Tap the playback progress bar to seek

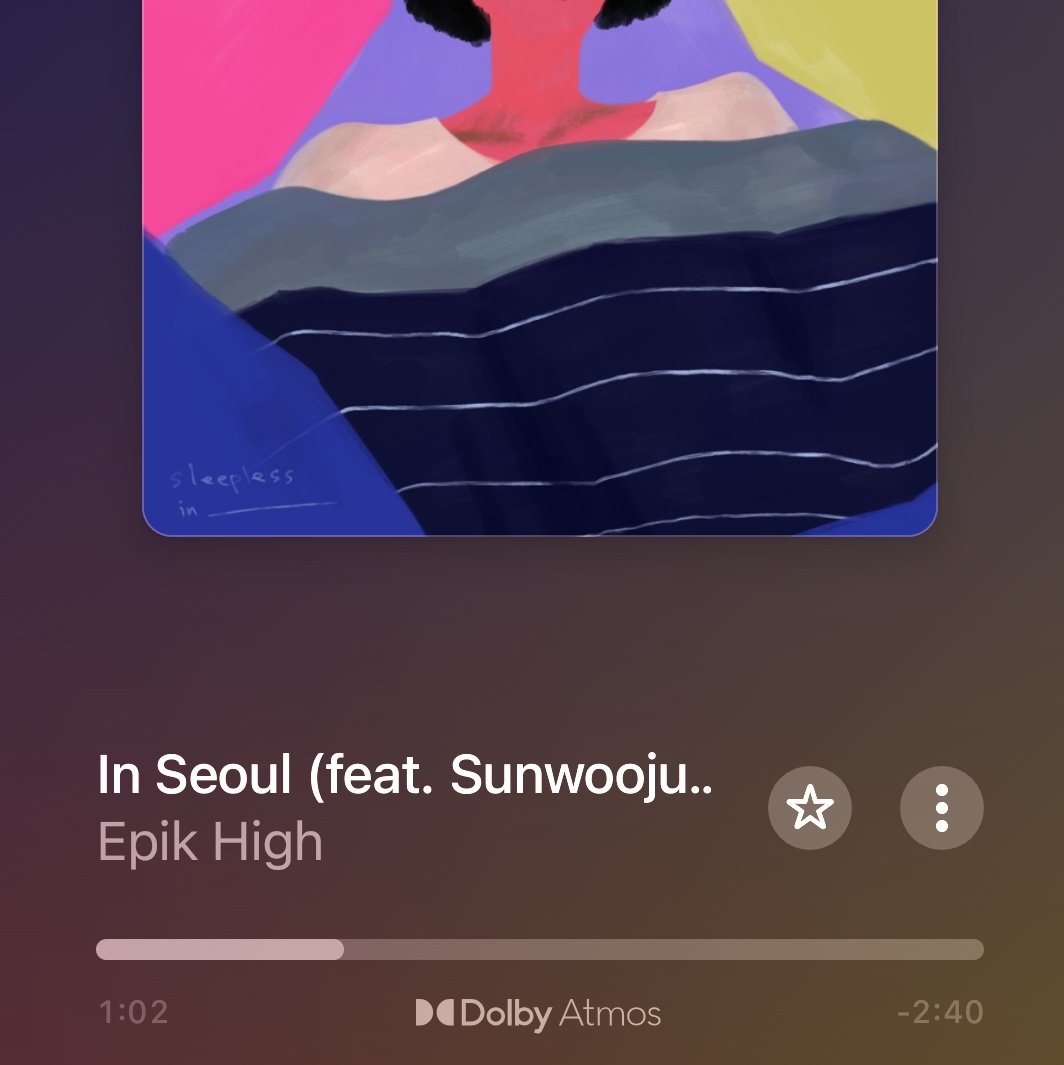[540, 949]
